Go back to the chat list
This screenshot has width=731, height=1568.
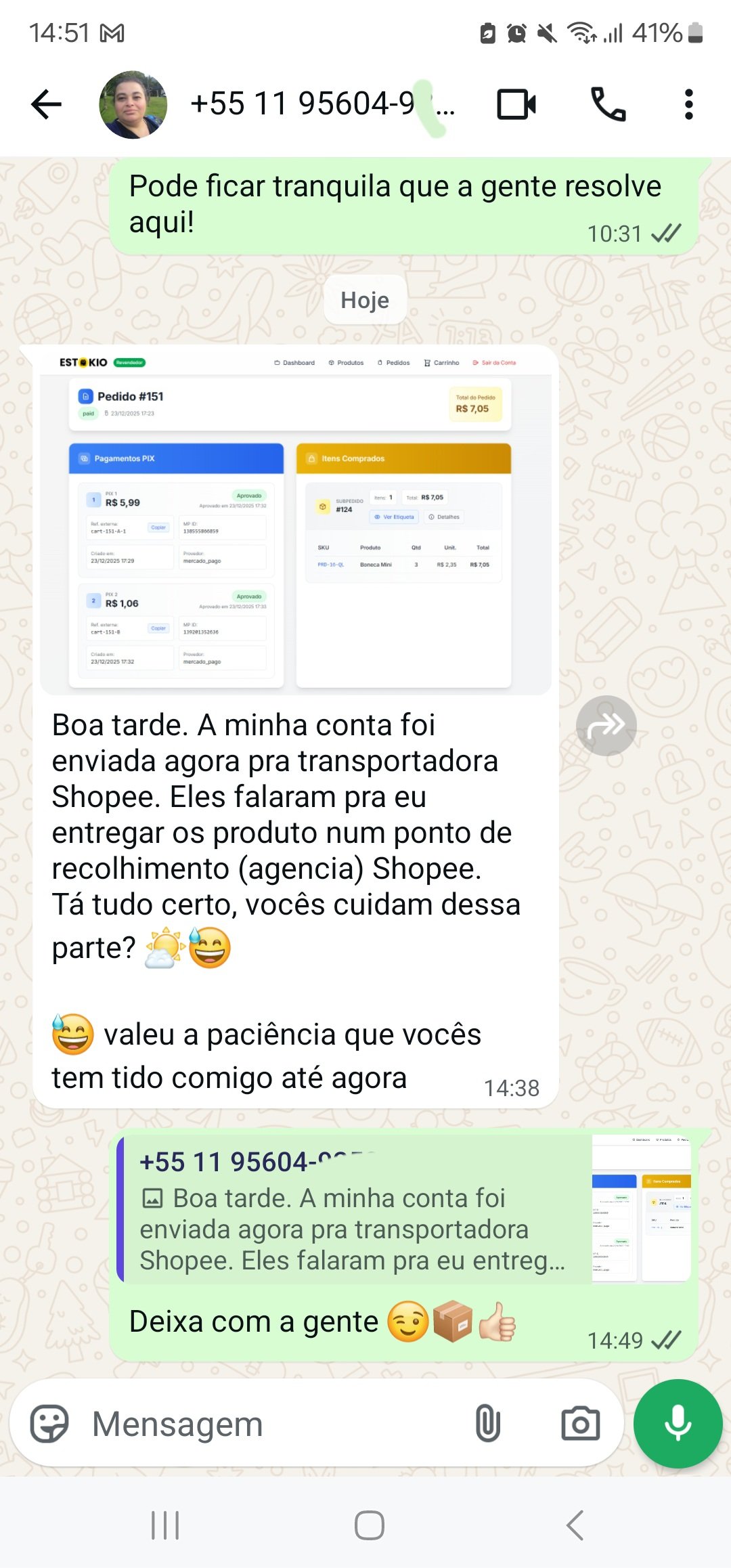[45, 104]
